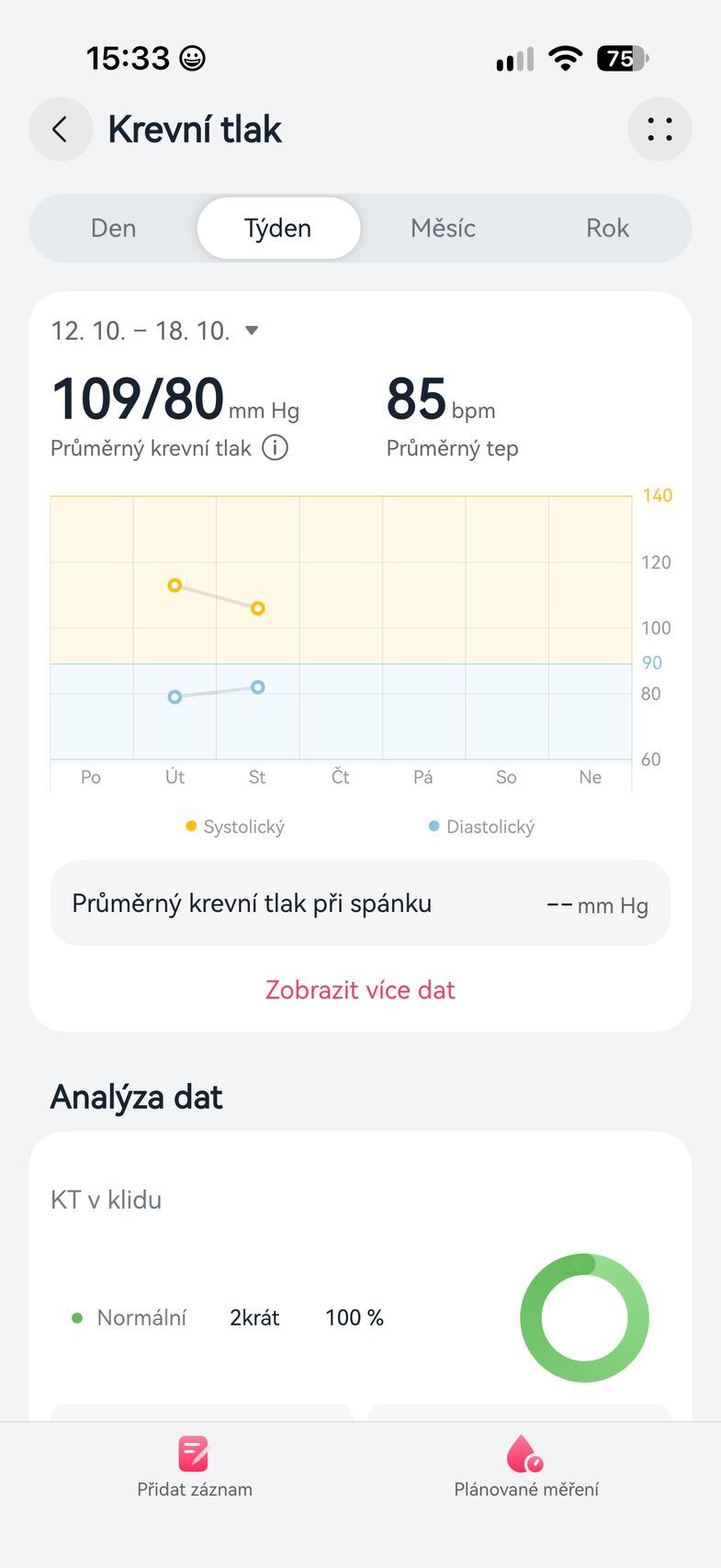Expand the 12. 10. – 18. 10. date picker

155,331
